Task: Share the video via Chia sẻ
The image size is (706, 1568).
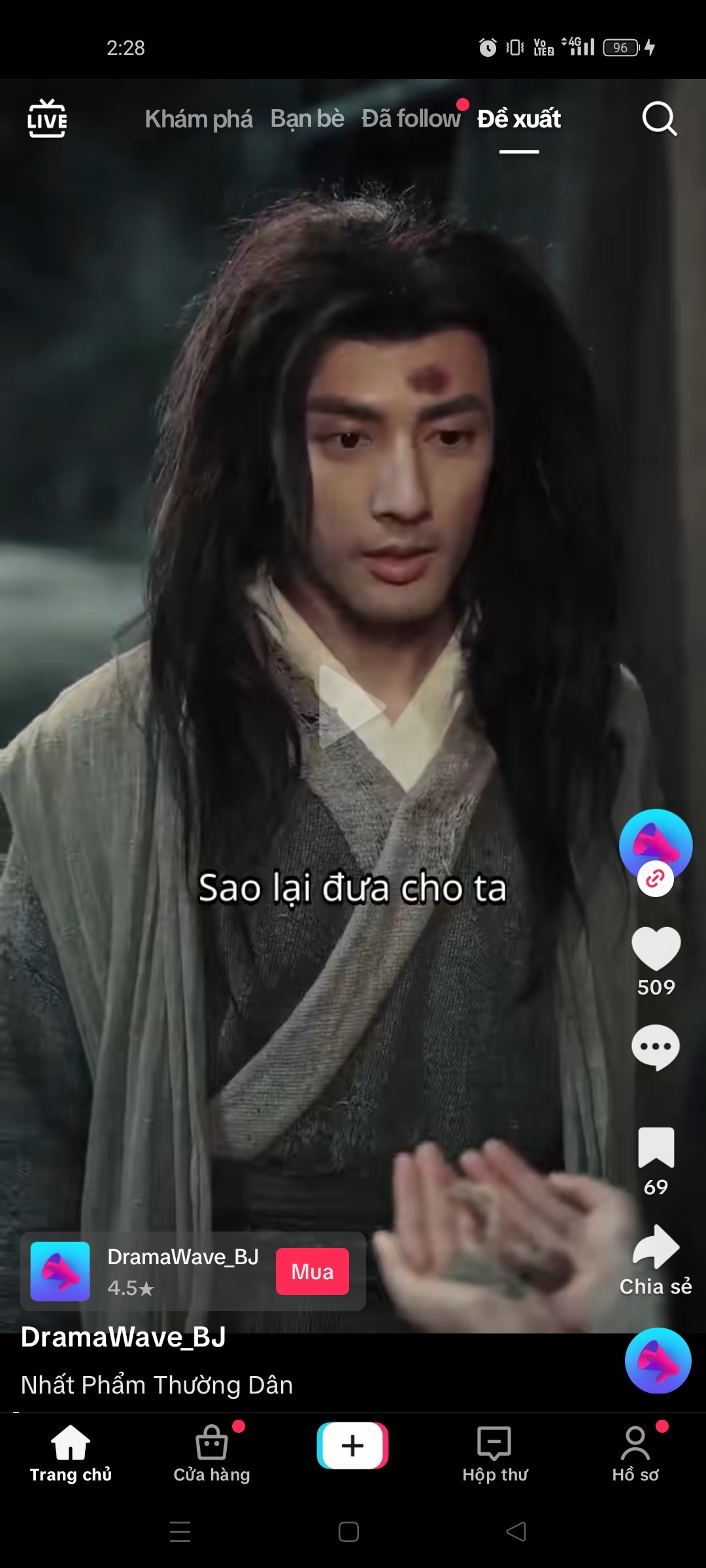Action: (656, 1260)
